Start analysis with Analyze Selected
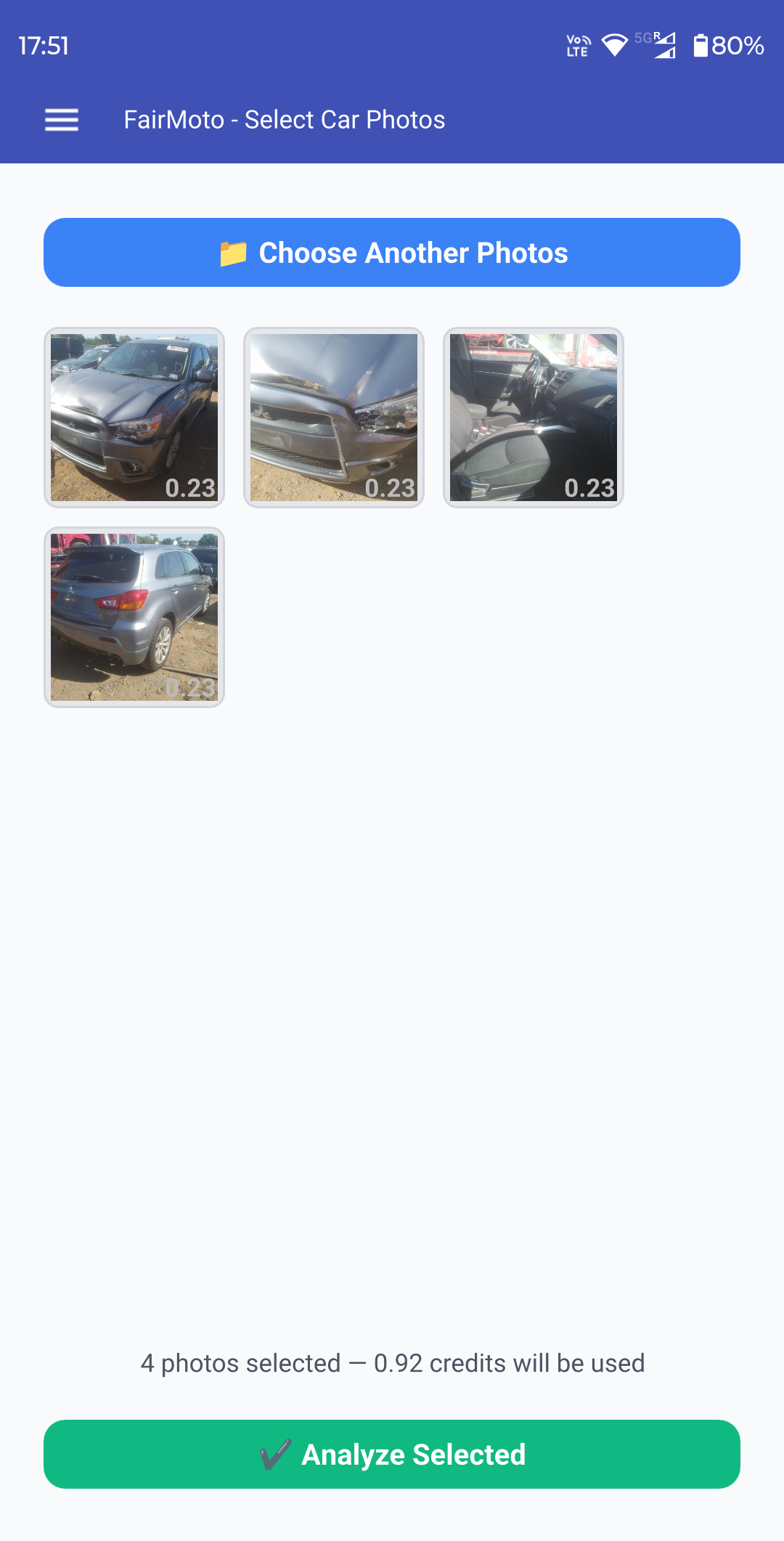 click(x=392, y=1455)
